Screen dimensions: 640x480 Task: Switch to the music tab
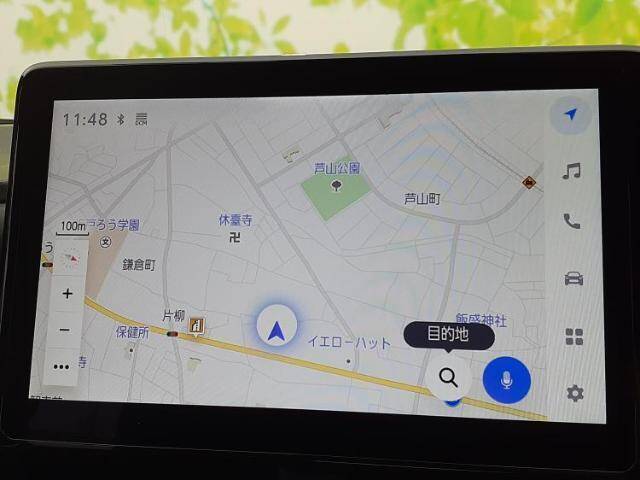pos(572,172)
